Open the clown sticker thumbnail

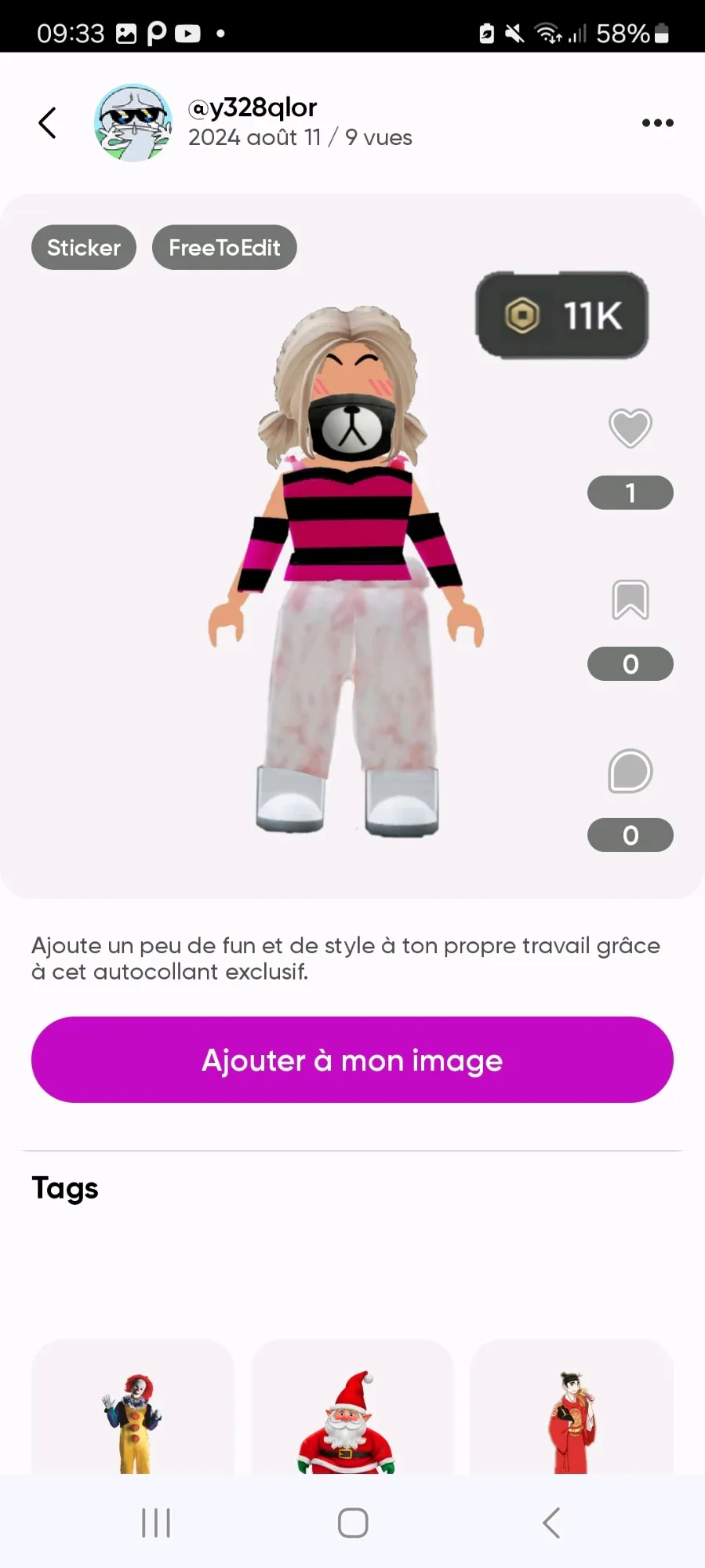(x=133, y=1420)
